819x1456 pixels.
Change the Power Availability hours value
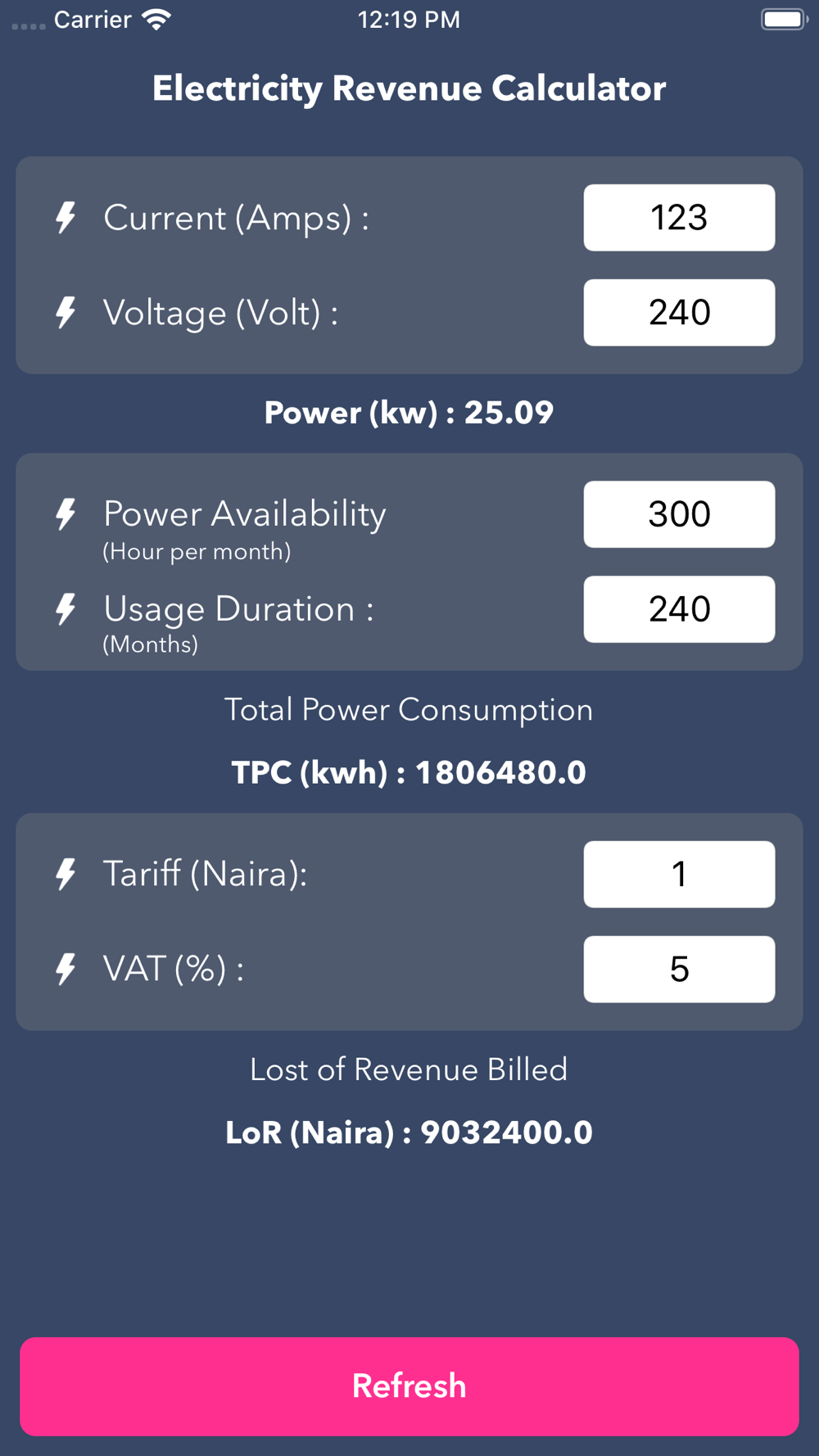pos(679,514)
